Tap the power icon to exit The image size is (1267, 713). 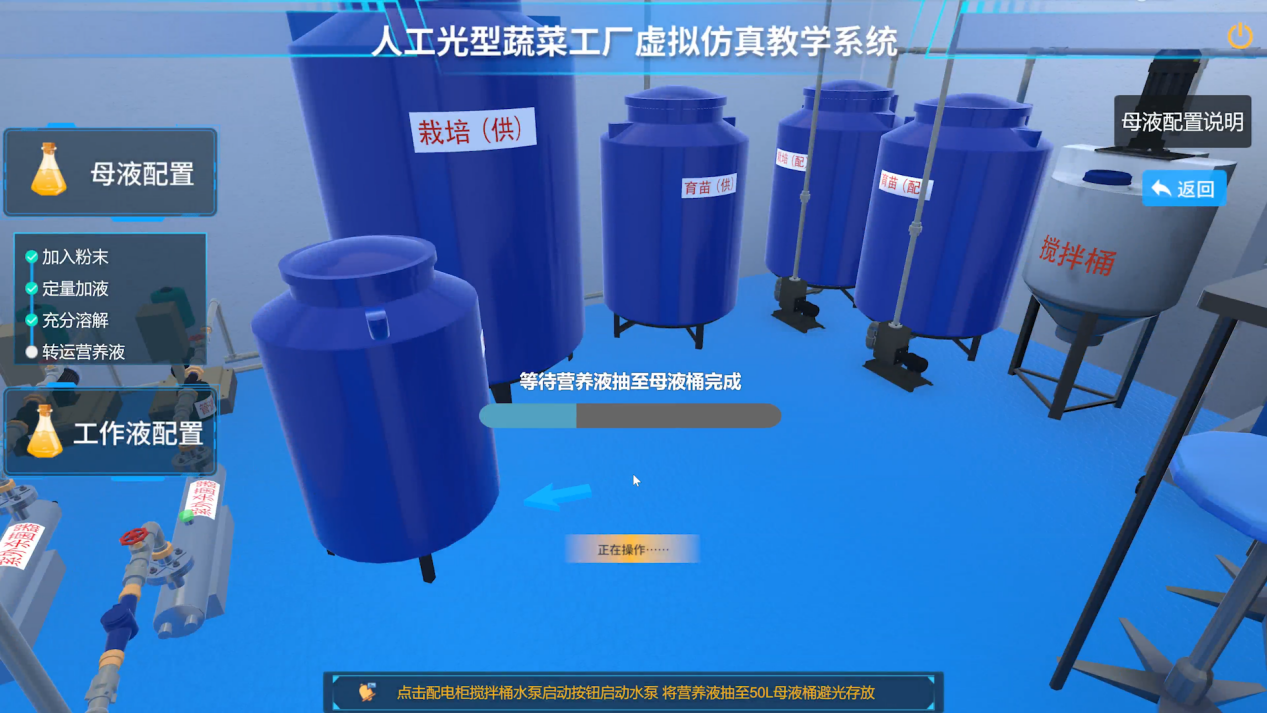pos(1239,36)
